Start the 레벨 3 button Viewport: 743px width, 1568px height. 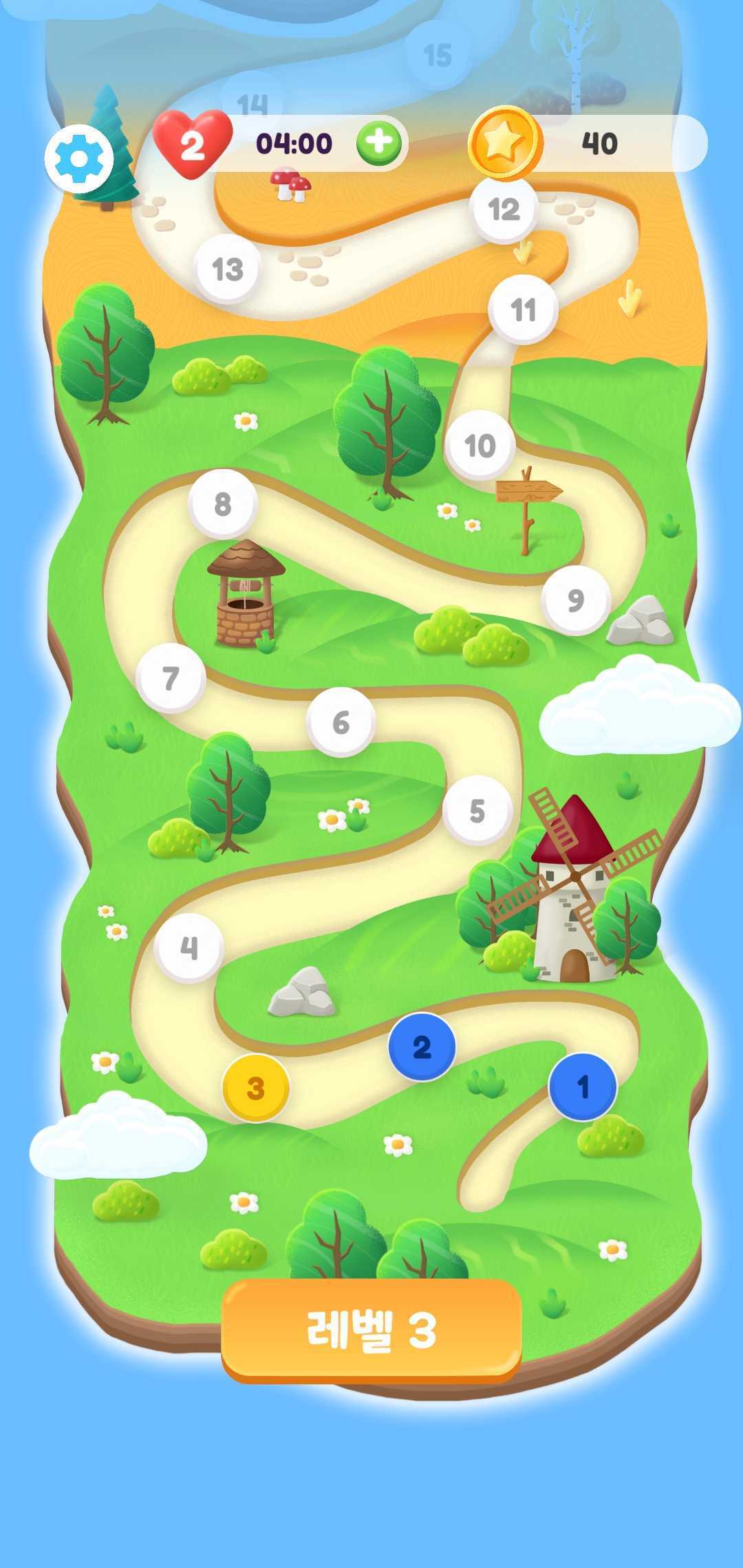click(371, 1330)
